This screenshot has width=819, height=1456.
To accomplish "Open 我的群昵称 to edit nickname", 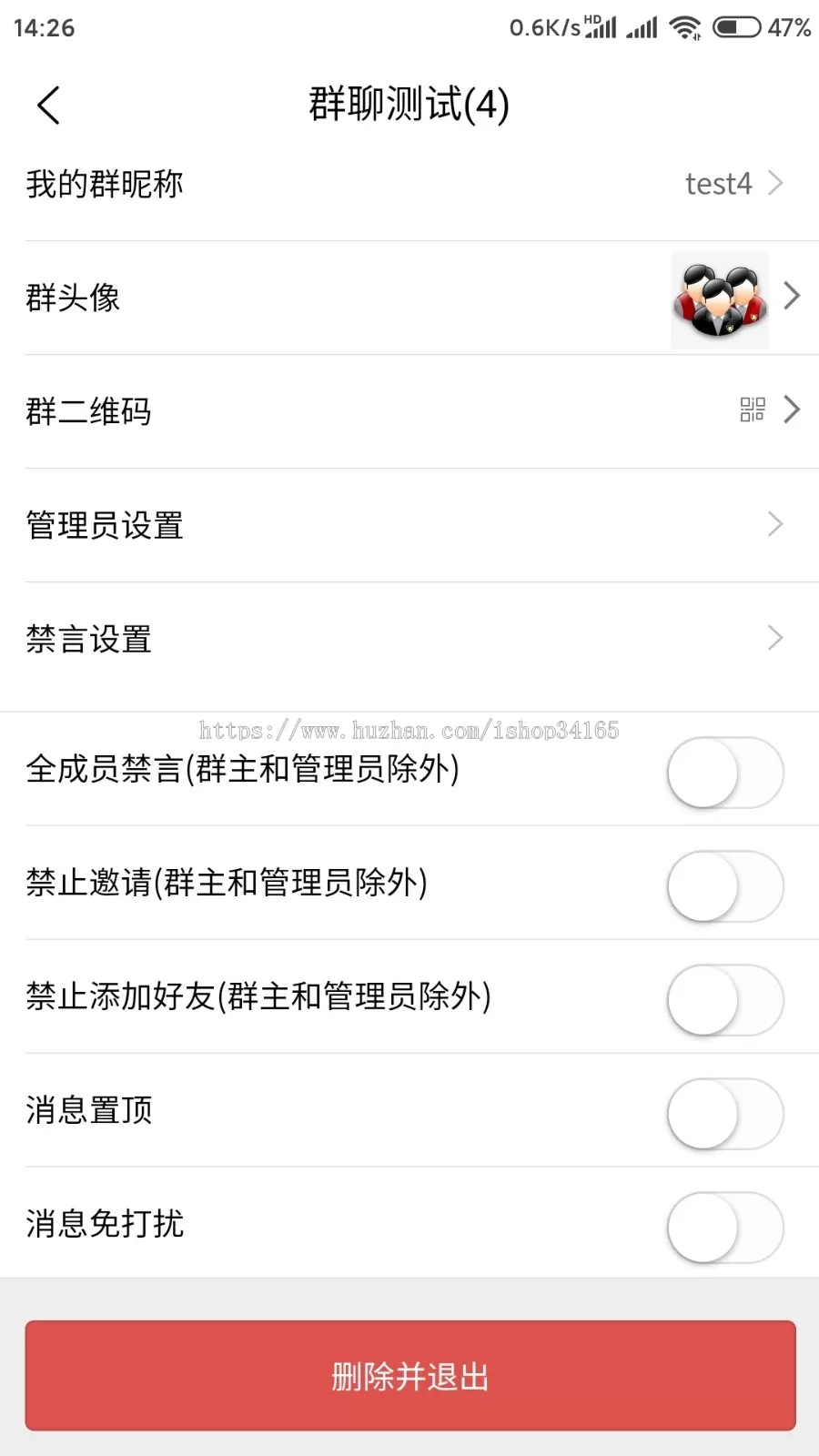I will coord(409,184).
